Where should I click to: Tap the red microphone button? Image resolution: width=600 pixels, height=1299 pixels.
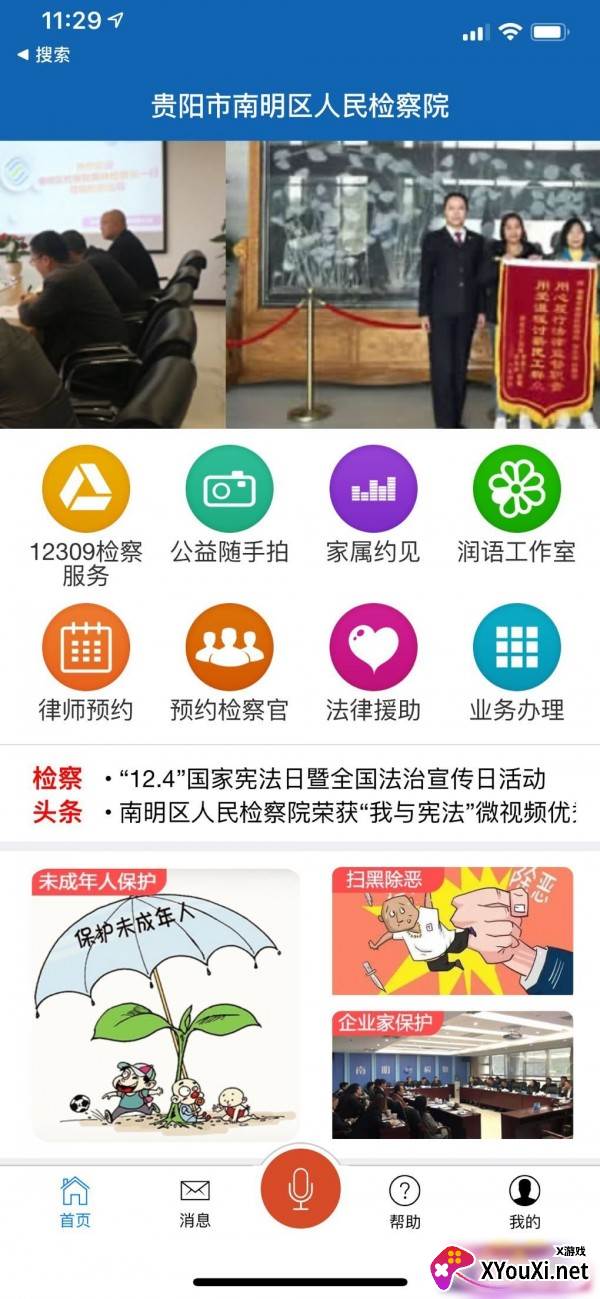[x=300, y=1188]
